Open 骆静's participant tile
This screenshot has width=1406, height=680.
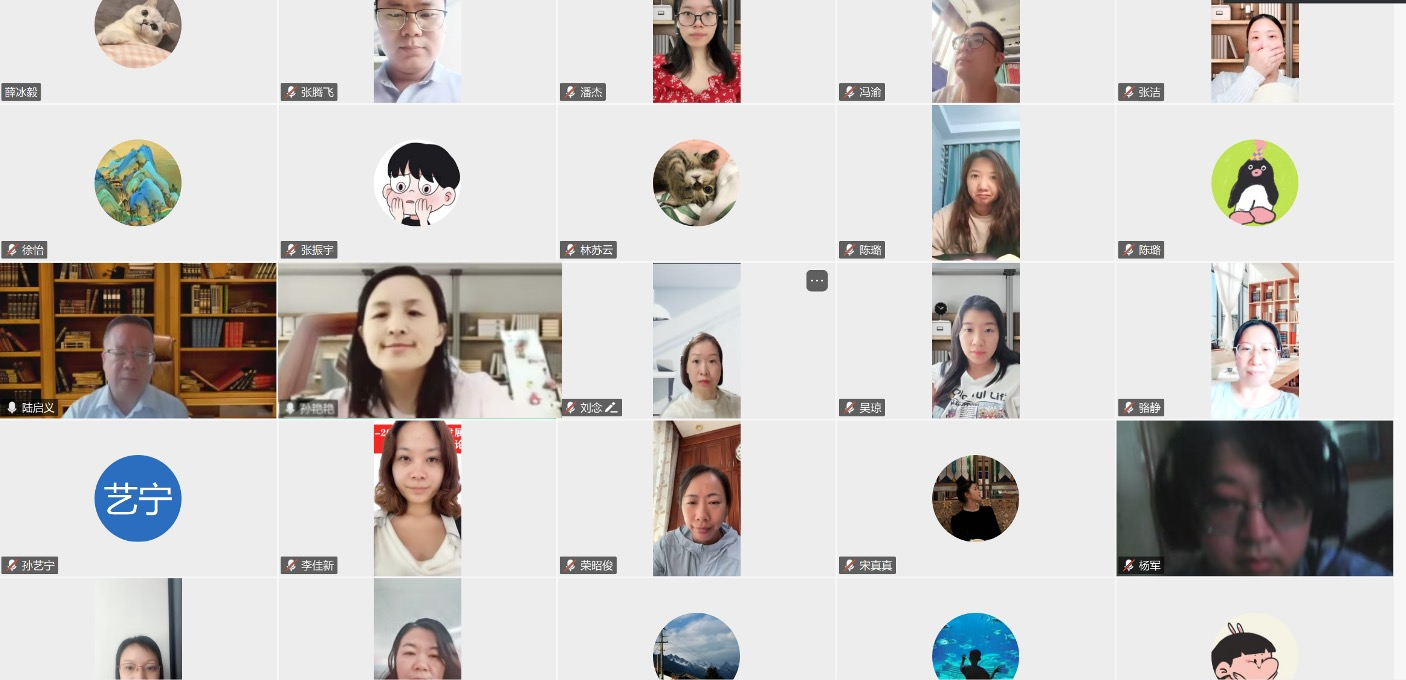pos(1254,340)
